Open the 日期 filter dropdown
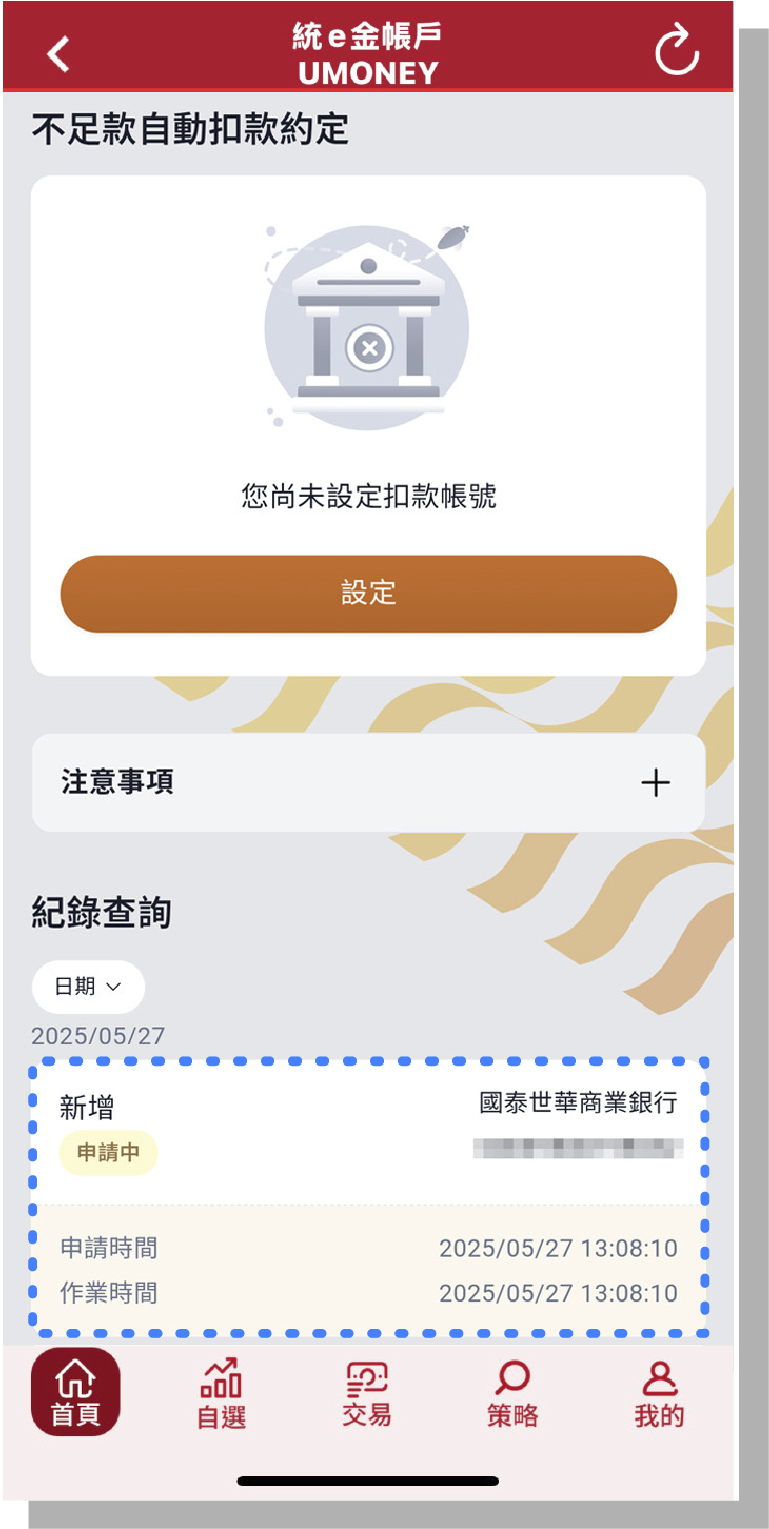 pos(88,986)
